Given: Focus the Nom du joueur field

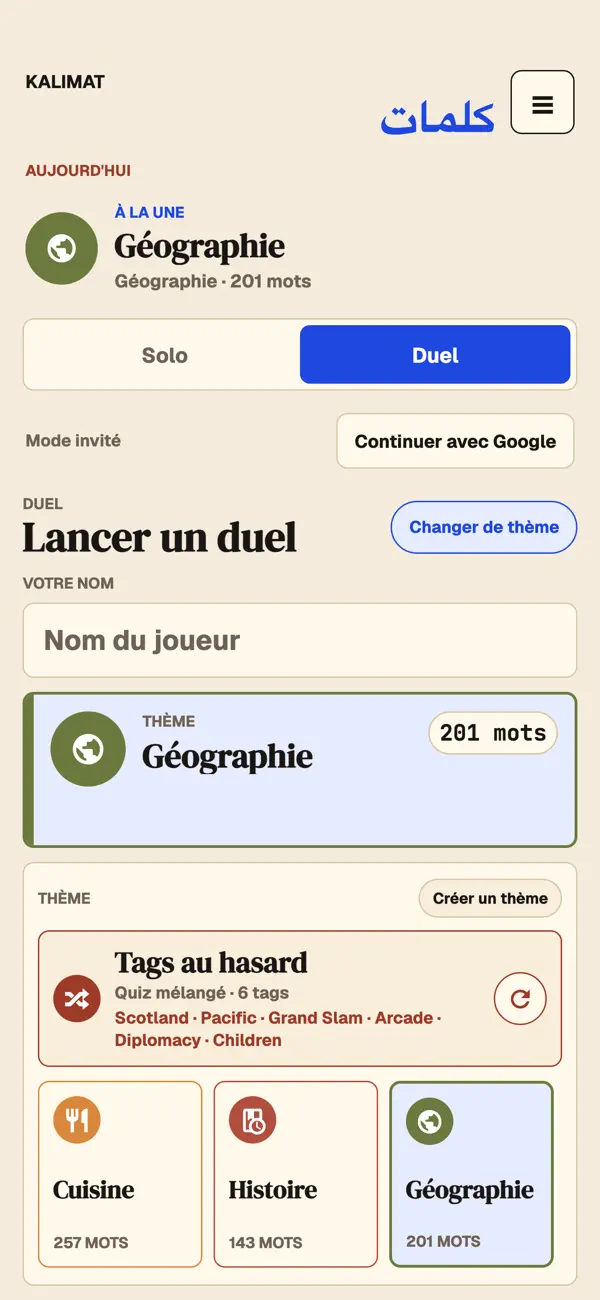Looking at the screenshot, I should coord(300,640).
